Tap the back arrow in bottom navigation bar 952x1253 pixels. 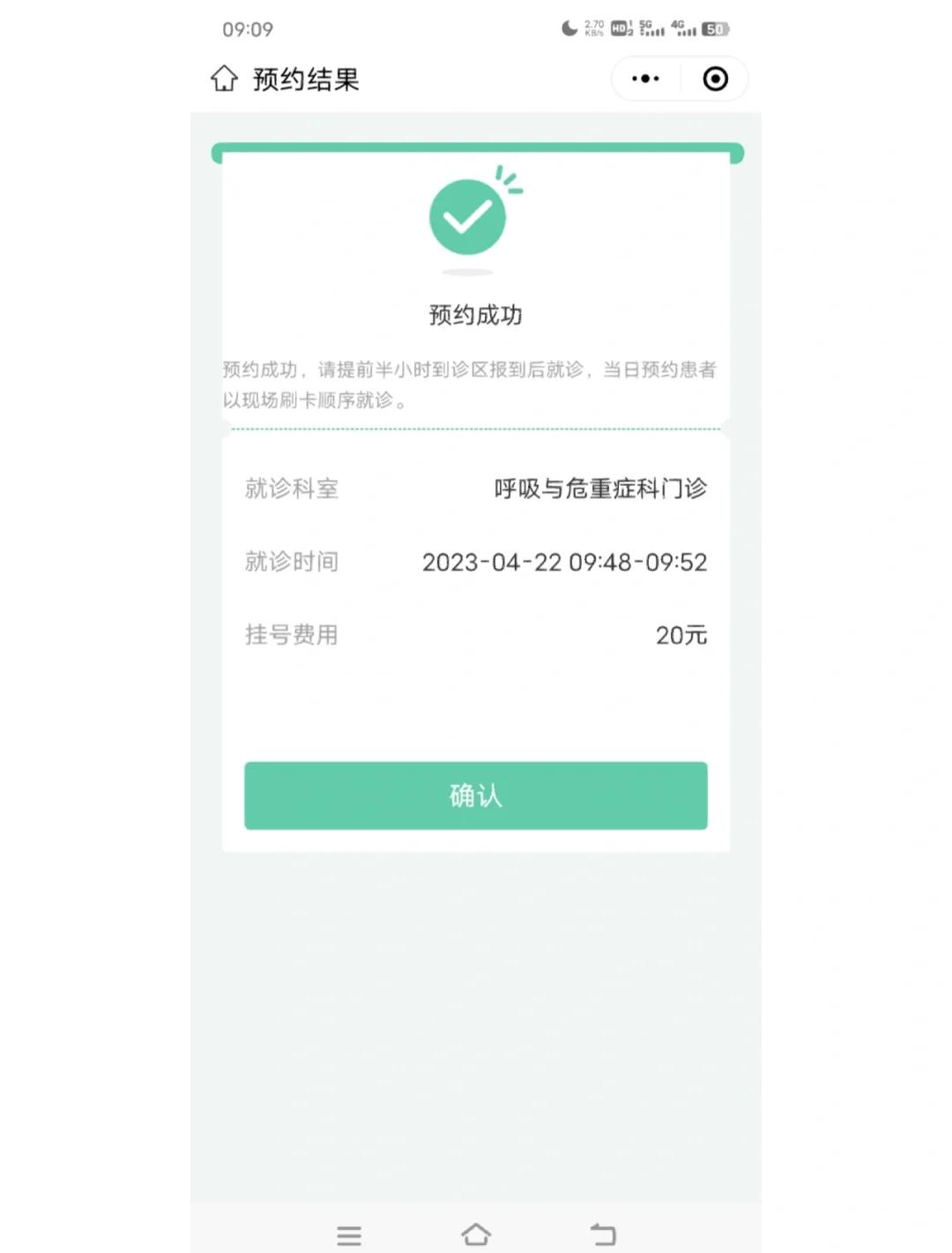point(603,1234)
